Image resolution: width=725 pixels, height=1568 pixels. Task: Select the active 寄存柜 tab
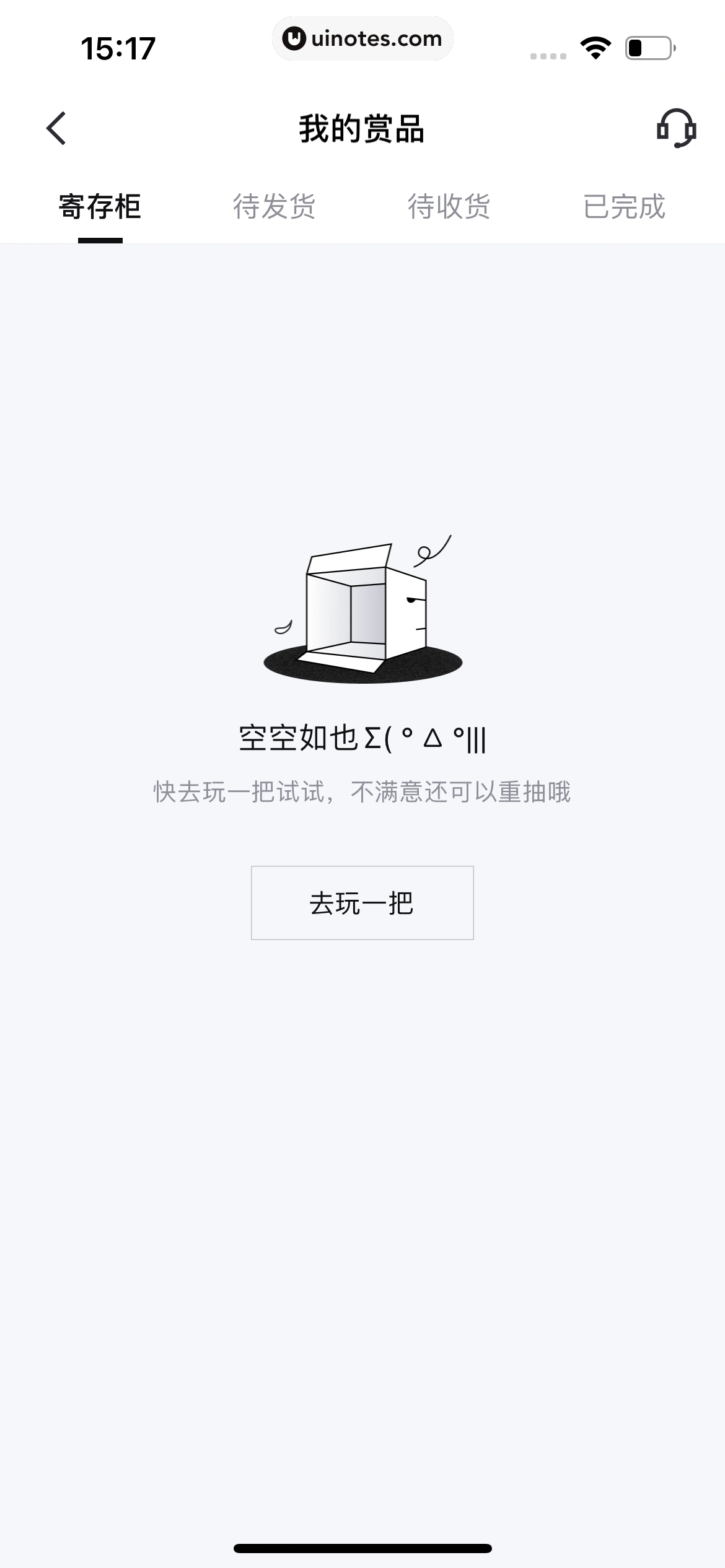(x=100, y=207)
